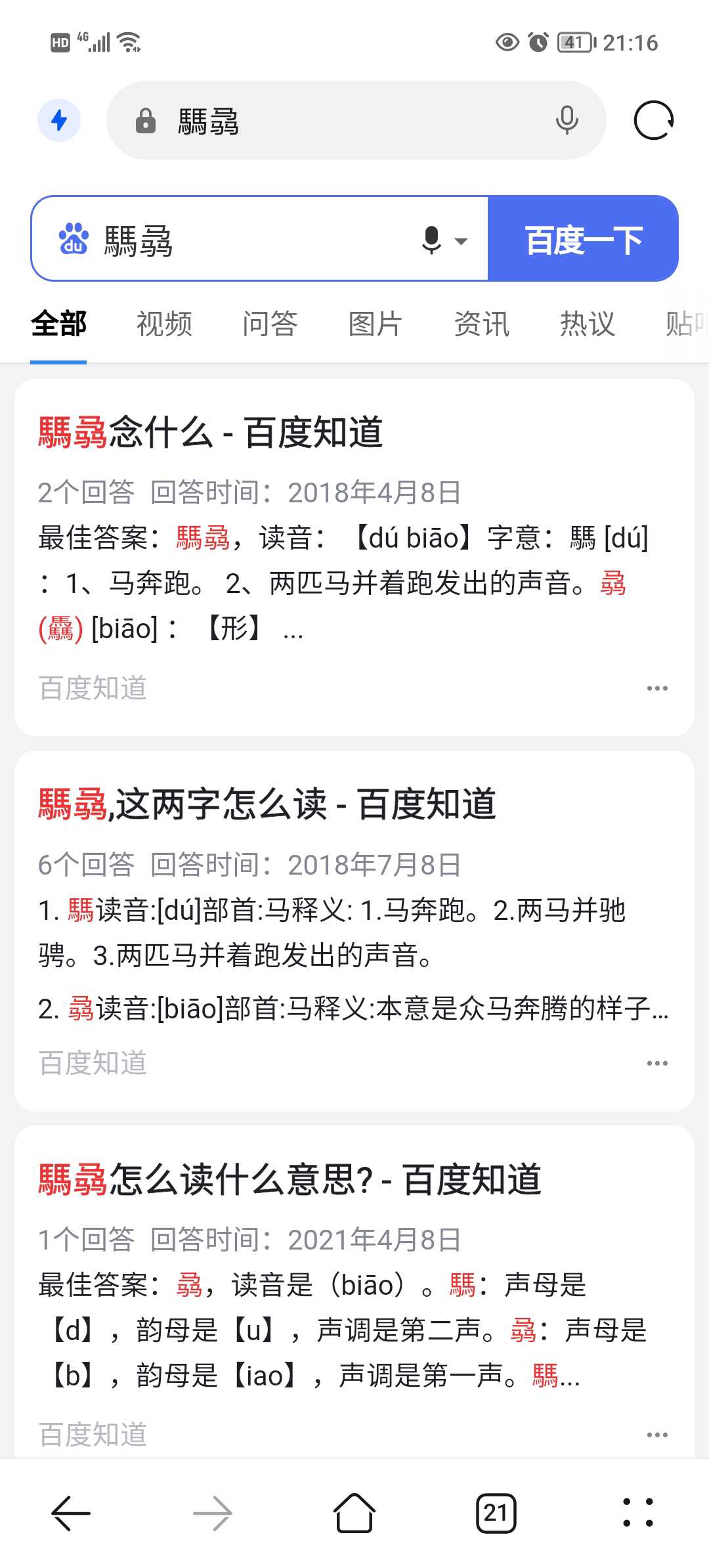Go to the browser home page
The height and width of the screenshot is (1568, 709).
coord(354,1513)
